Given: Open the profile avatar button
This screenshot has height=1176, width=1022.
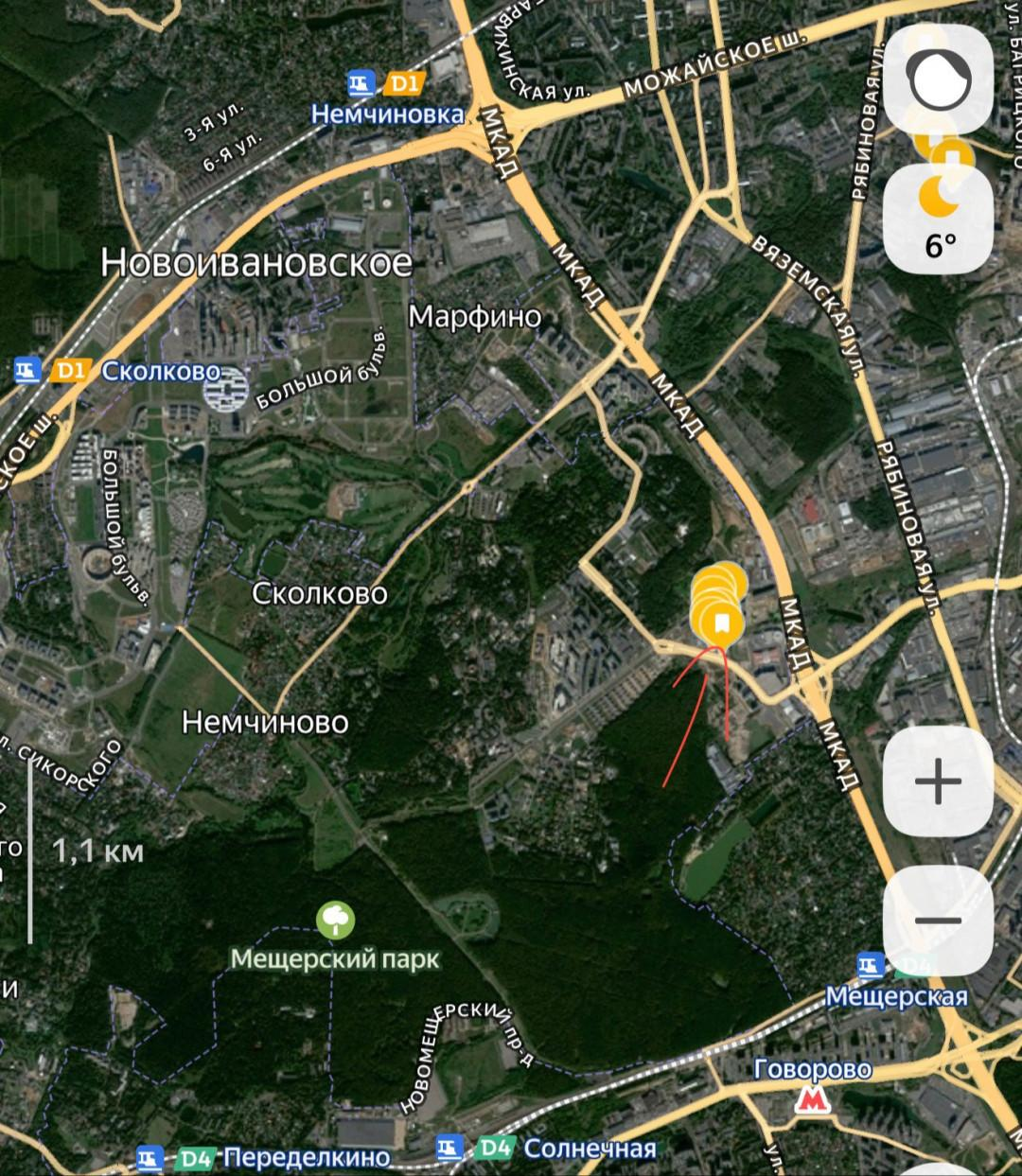Looking at the screenshot, I should 938,79.
